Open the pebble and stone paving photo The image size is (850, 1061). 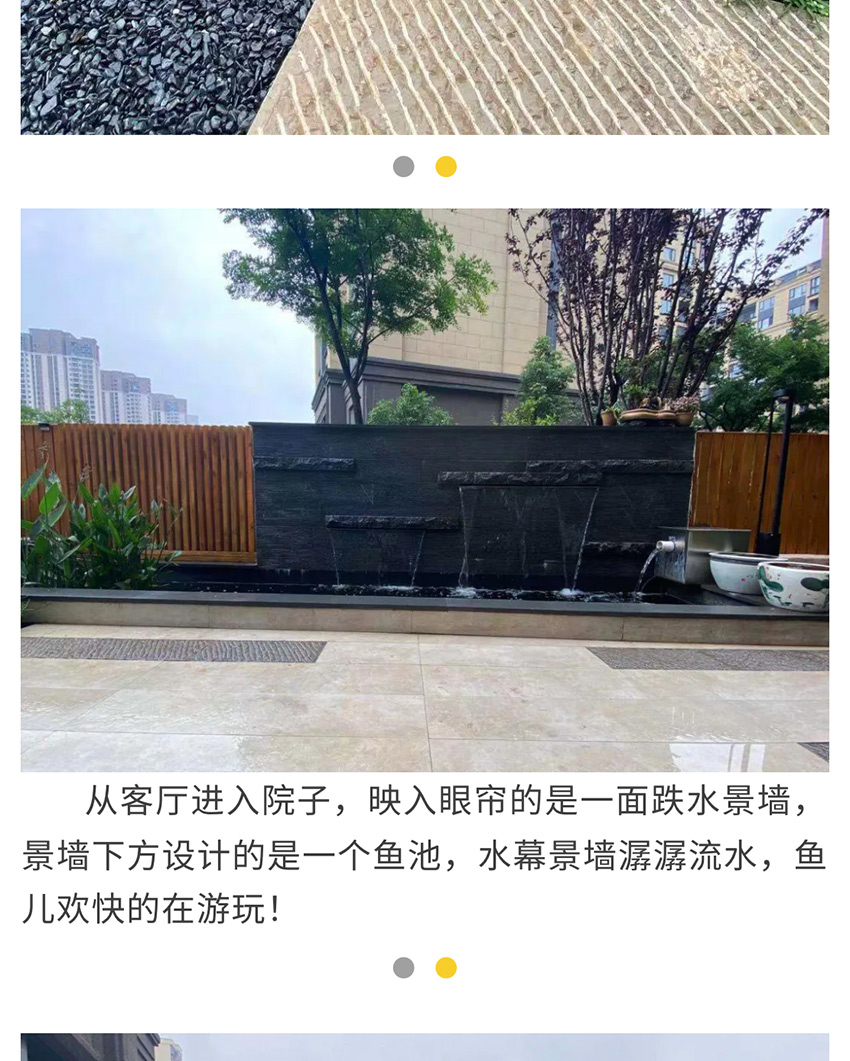point(424,66)
